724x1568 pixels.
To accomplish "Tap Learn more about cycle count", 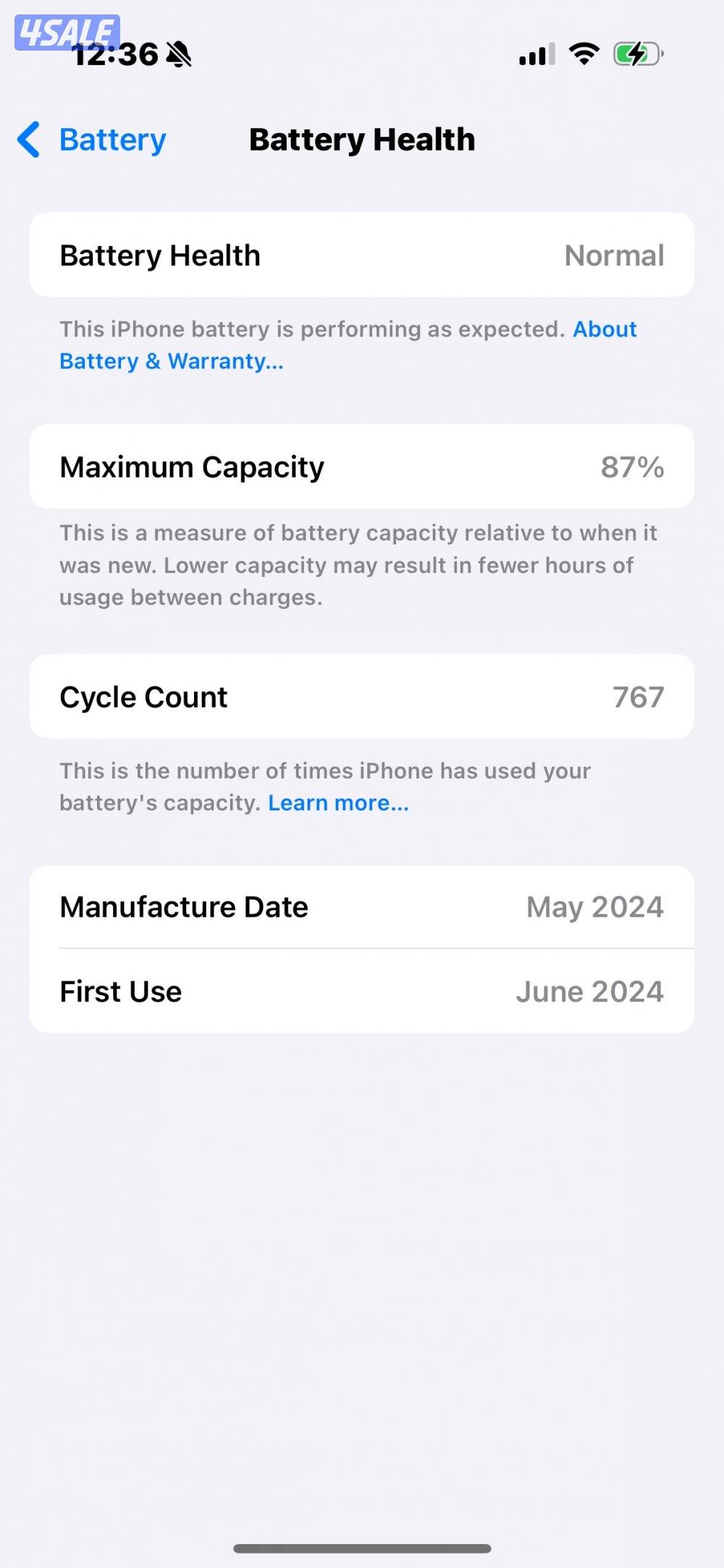I will [x=338, y=803].
